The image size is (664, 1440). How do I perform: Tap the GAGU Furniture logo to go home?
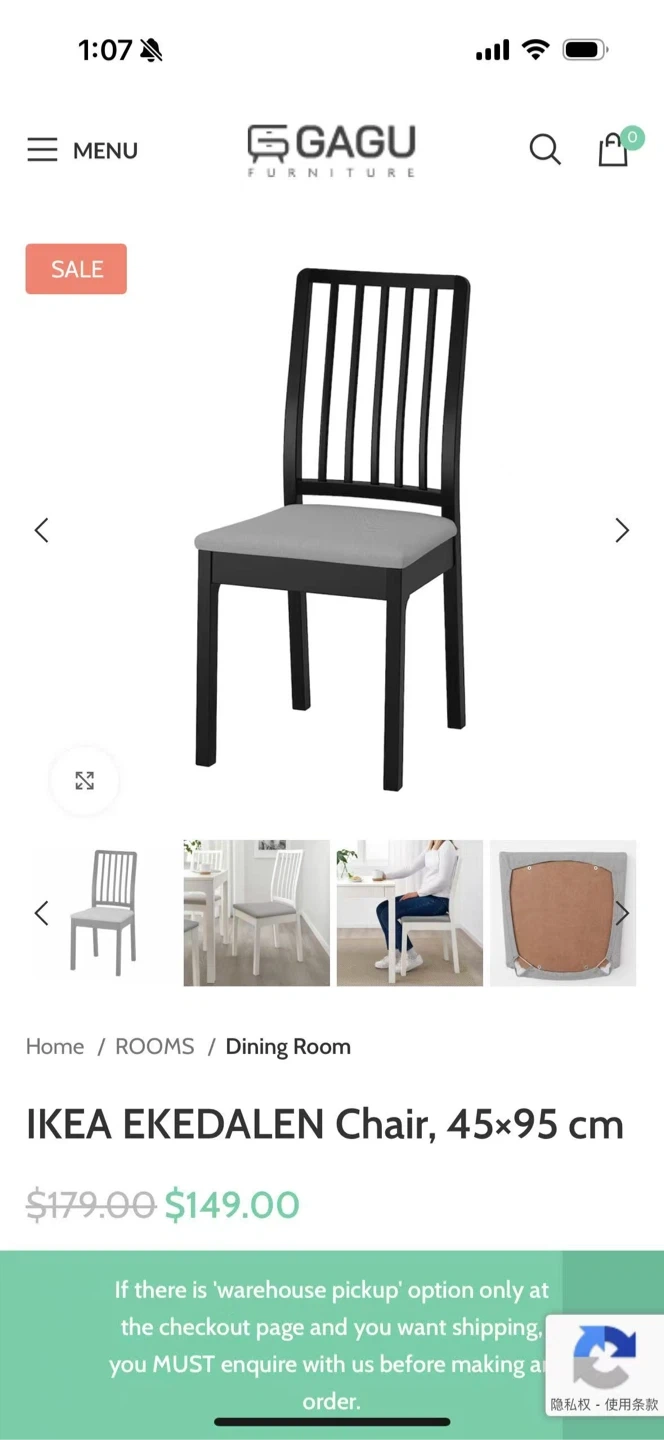tap(331, 150)
